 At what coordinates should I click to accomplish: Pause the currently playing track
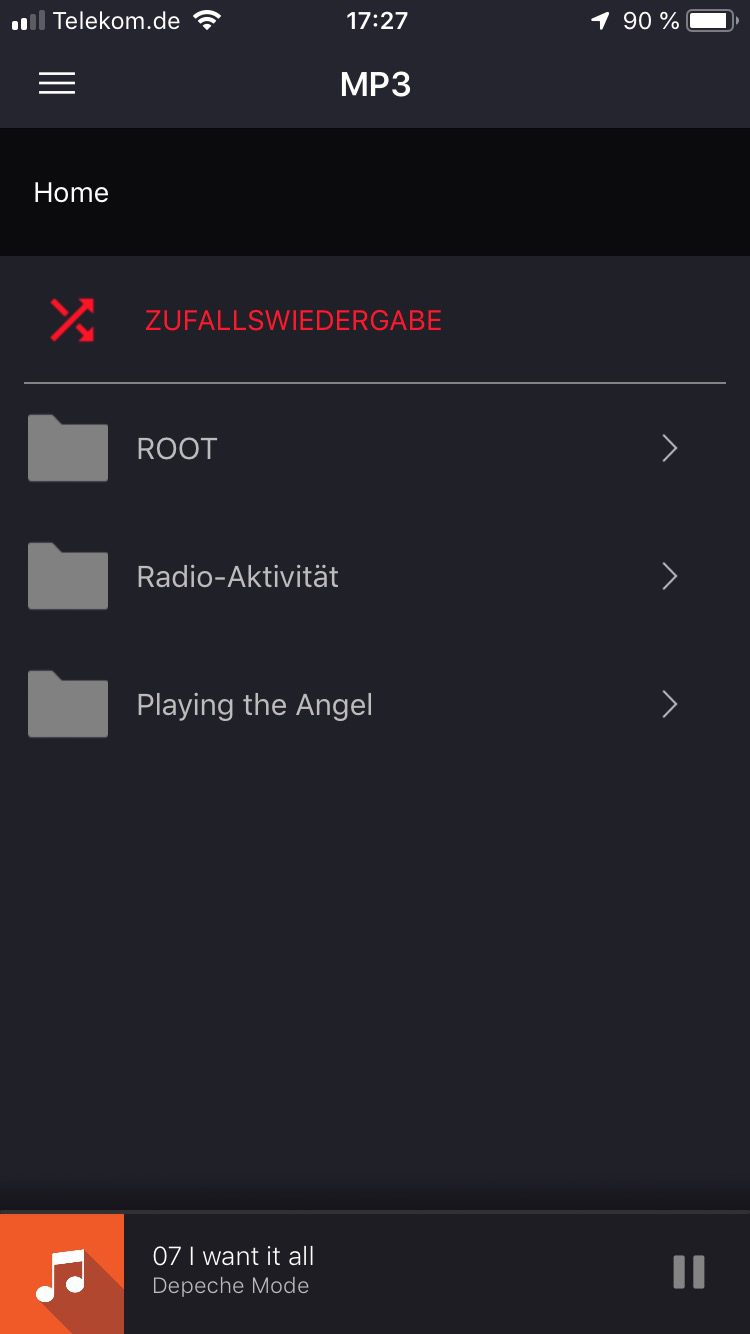point(689,1272)
